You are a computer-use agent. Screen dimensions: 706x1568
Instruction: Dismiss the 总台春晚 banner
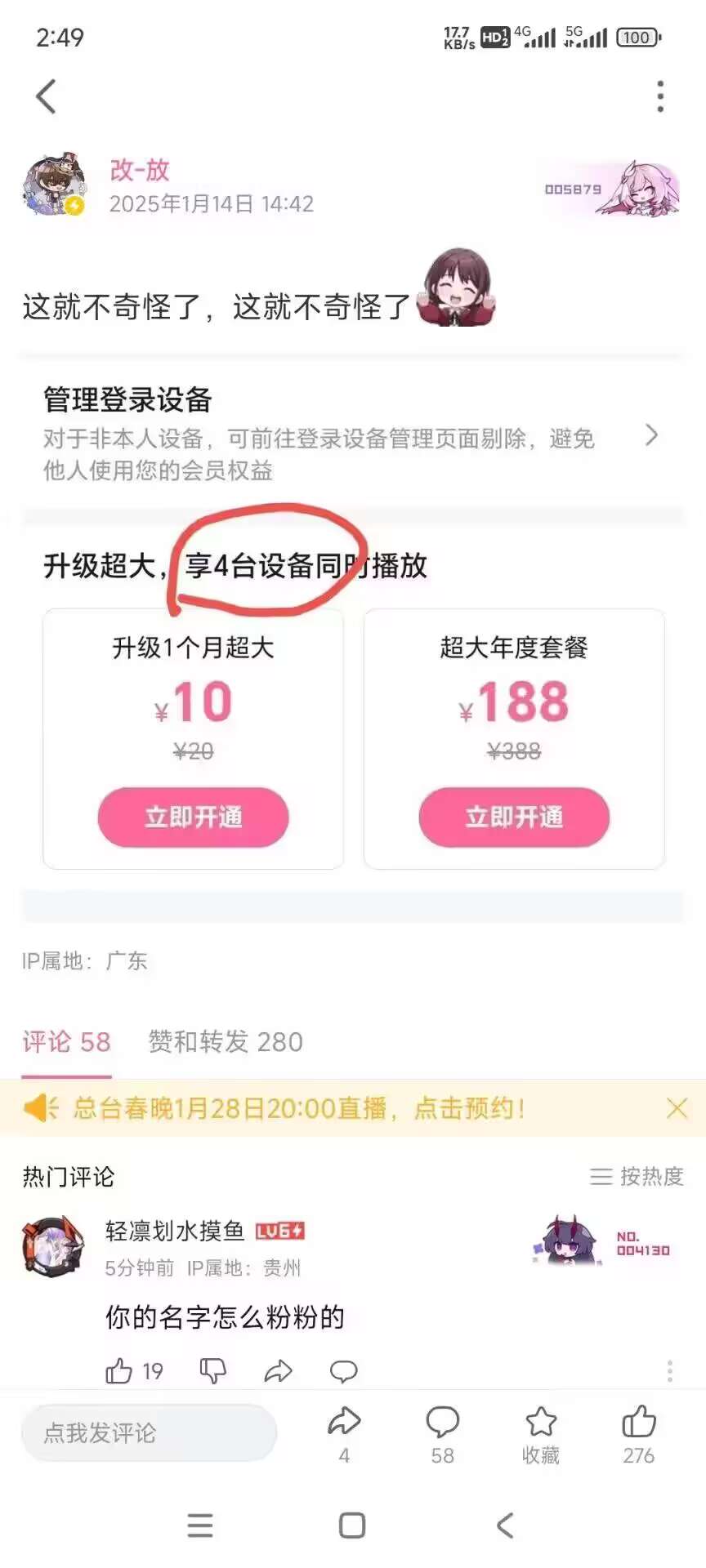pyautogui.click(x=677, y=1108)
